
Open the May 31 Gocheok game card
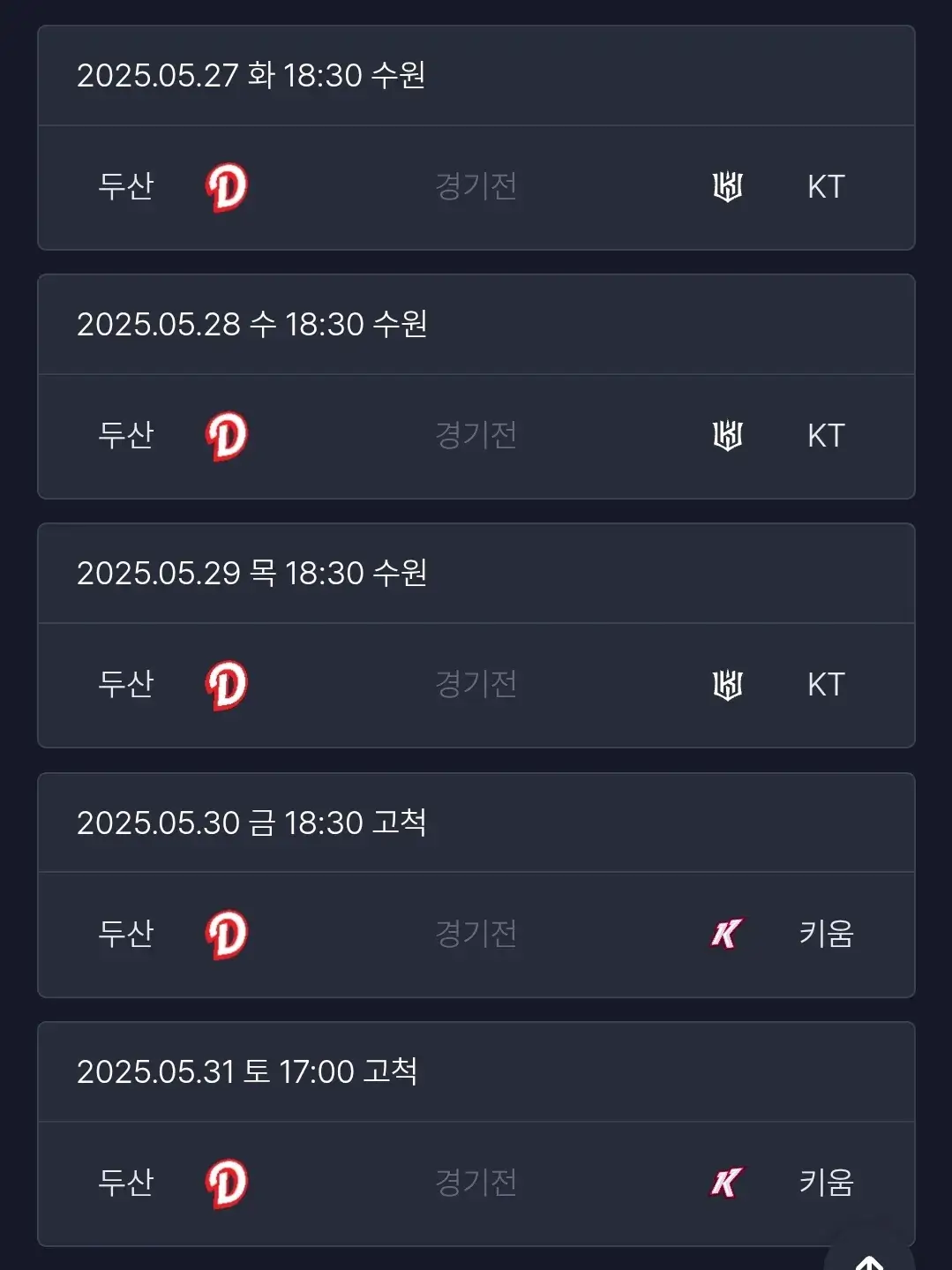click(476, 1072)
